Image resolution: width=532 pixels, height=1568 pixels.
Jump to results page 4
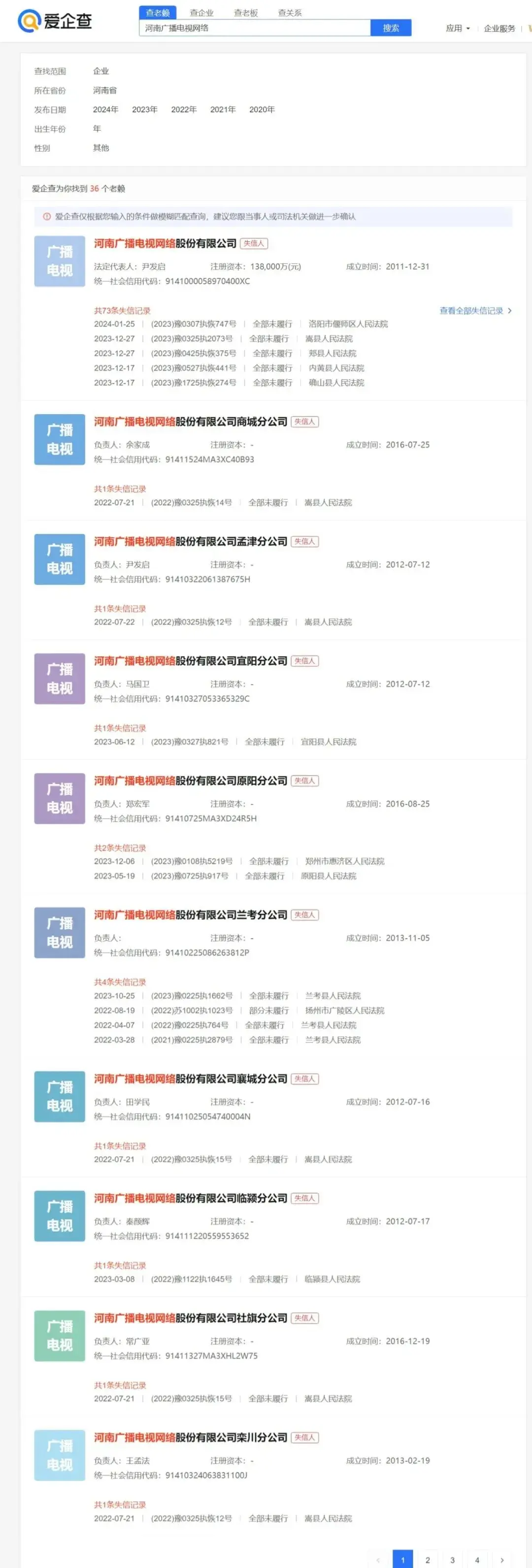coord(477,1560)
